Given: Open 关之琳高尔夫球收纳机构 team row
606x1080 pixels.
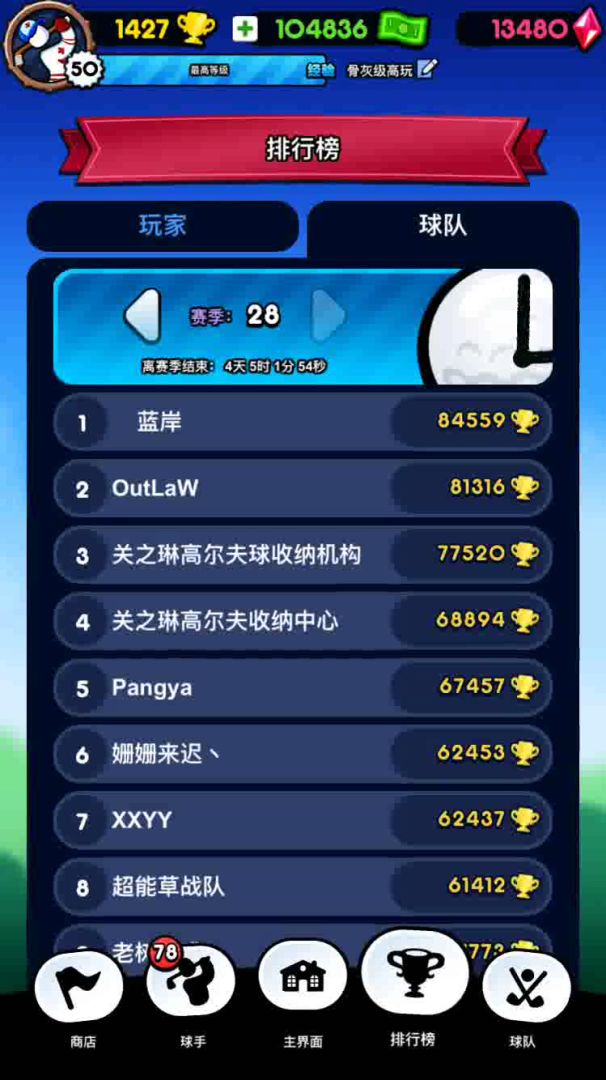Looking at the screenshot, I should point(302,555).
